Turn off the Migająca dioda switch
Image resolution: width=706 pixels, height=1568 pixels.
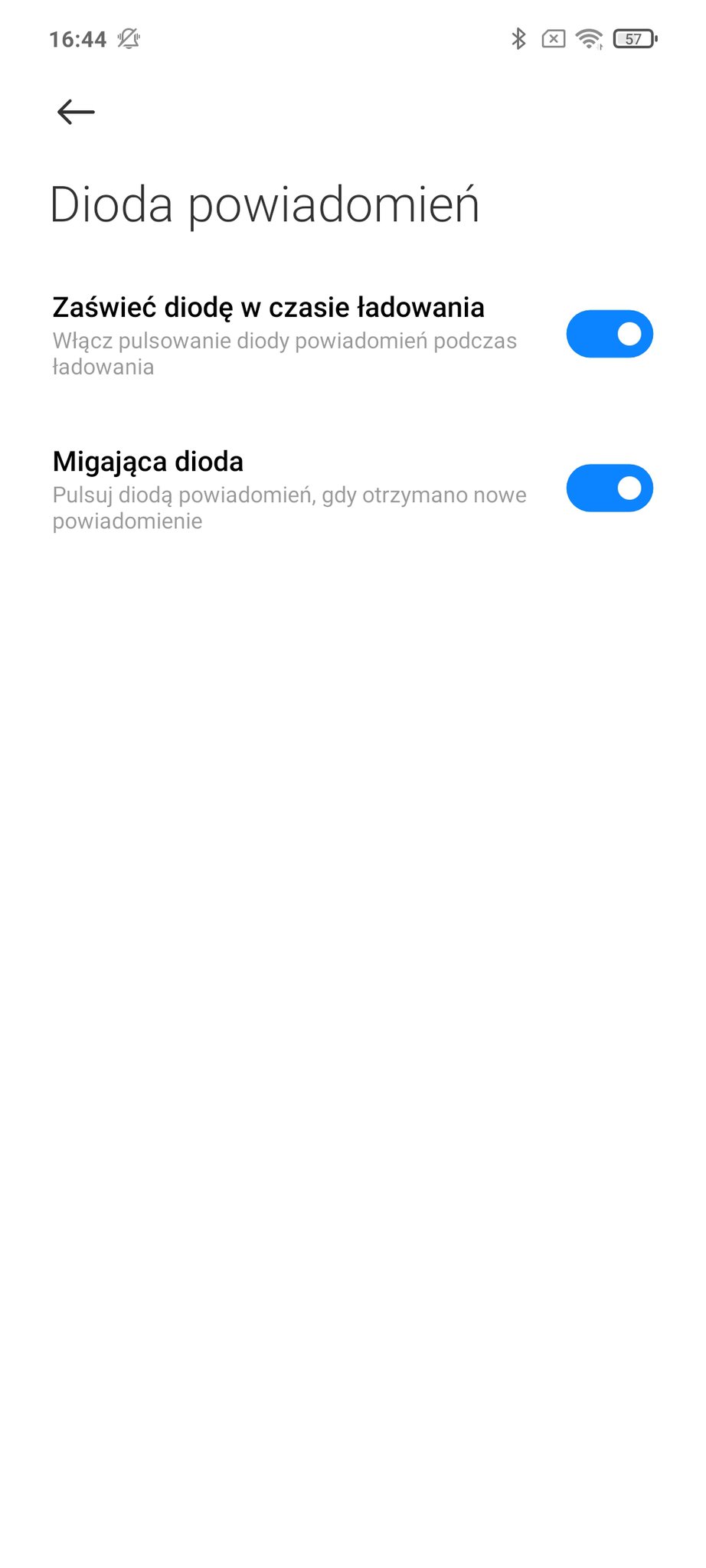[610, 488]
